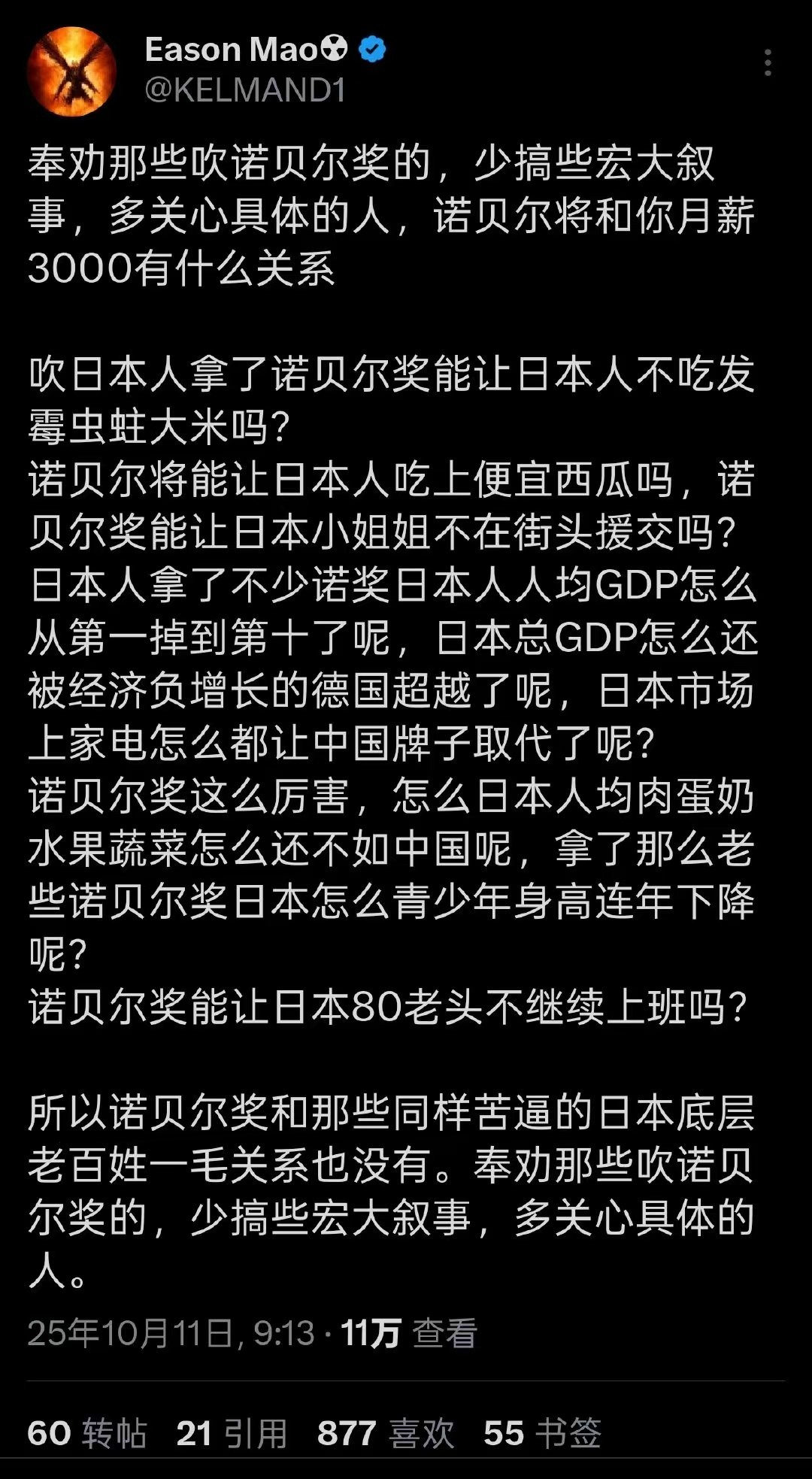The image size is (812, 1479).
Task: View the 21 quote posts
Action: coord(232,1433)
